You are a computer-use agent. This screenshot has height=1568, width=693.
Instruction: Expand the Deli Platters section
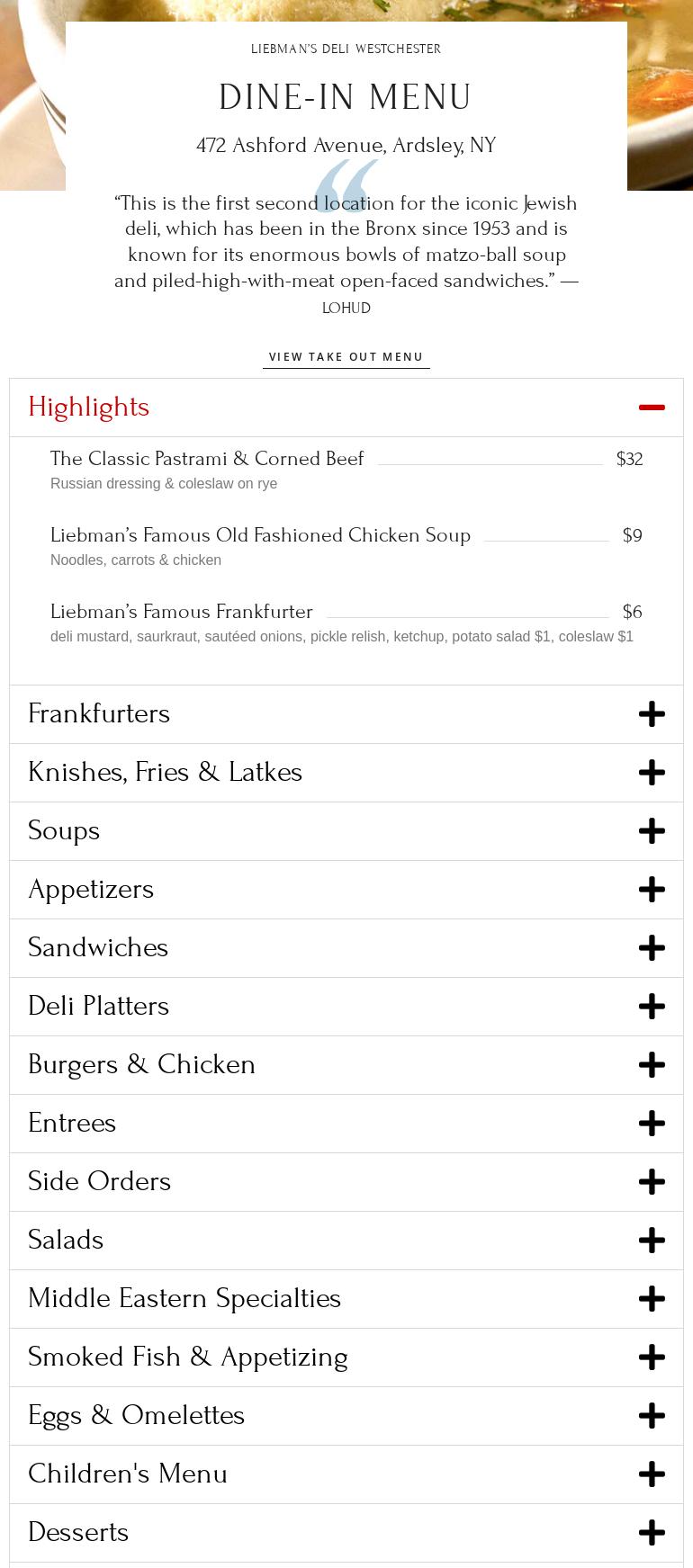coord(346,1007)
